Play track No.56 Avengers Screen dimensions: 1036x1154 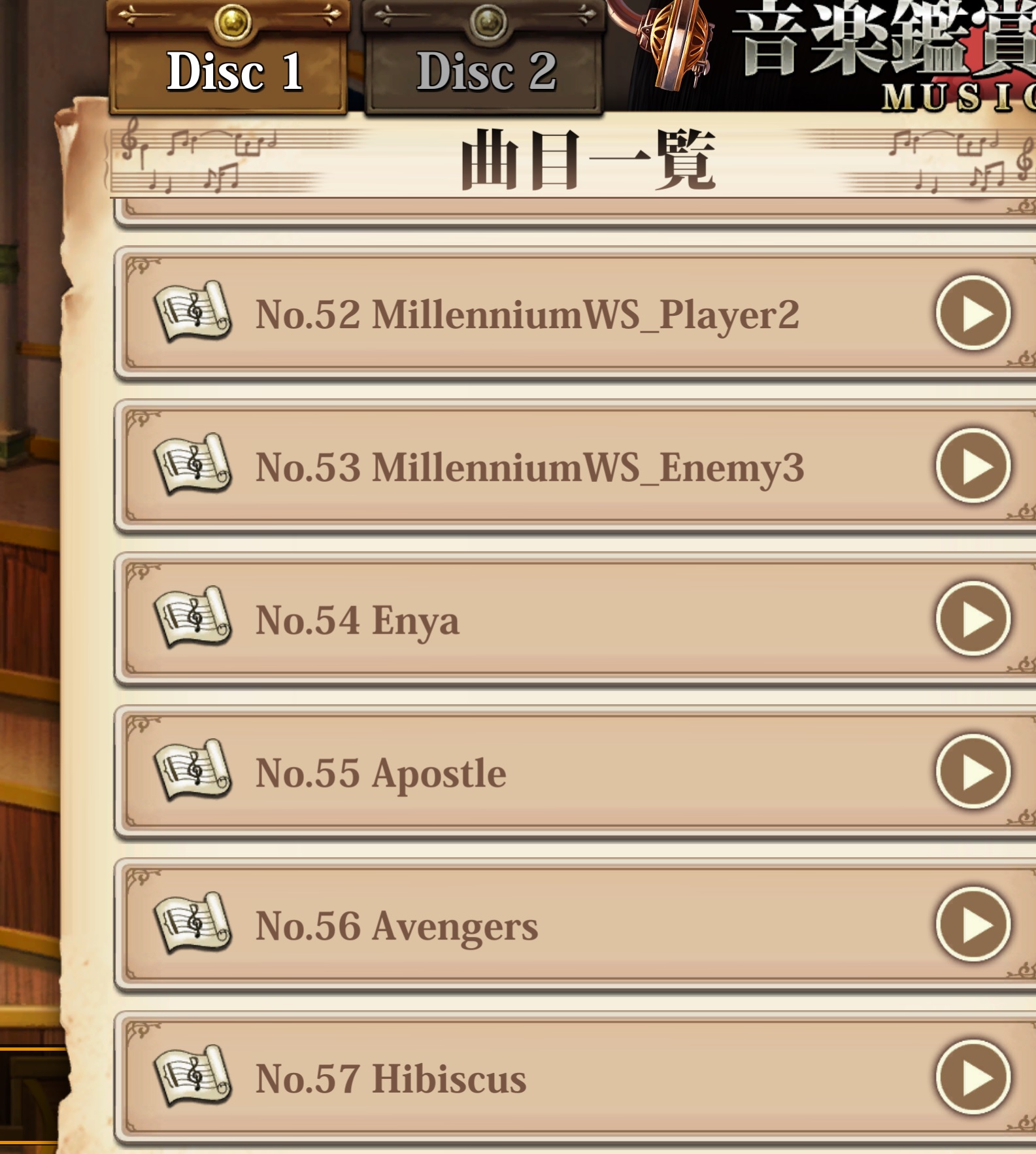coord(973,925)
